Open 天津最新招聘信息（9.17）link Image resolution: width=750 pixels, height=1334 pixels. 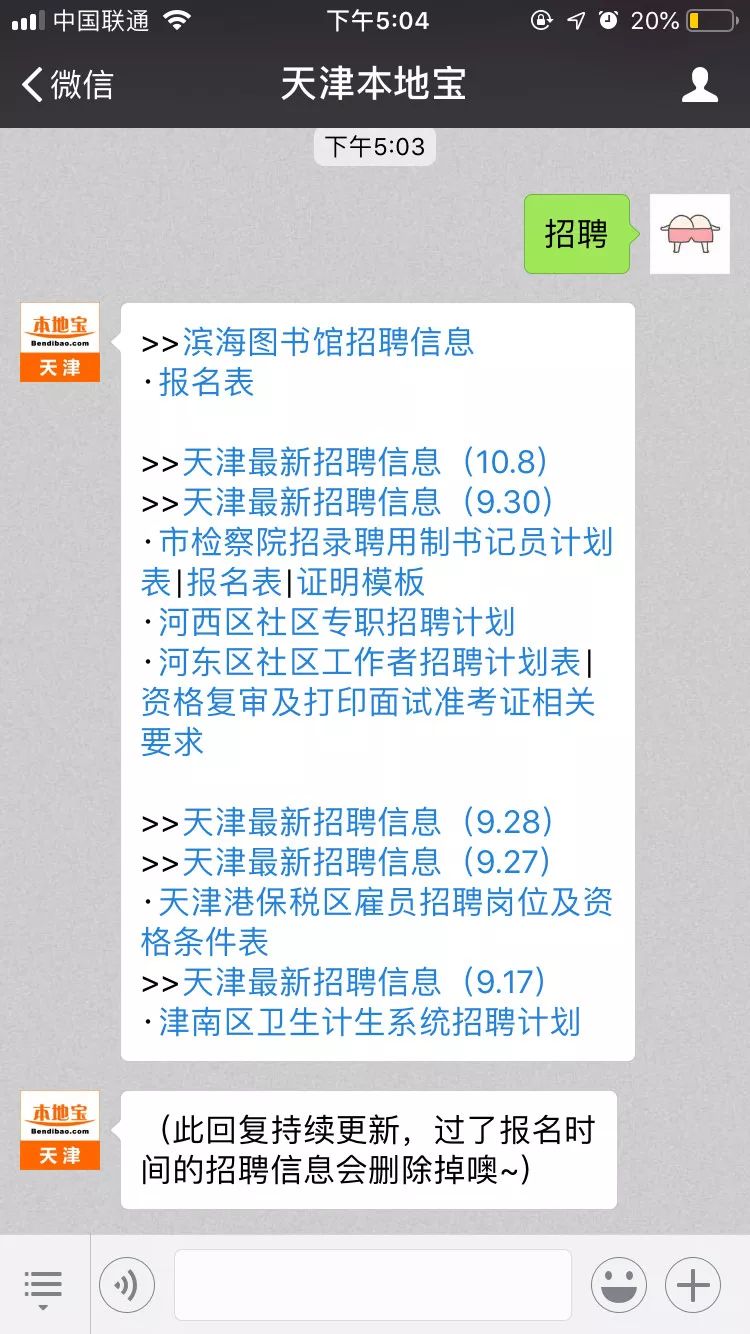365,982
